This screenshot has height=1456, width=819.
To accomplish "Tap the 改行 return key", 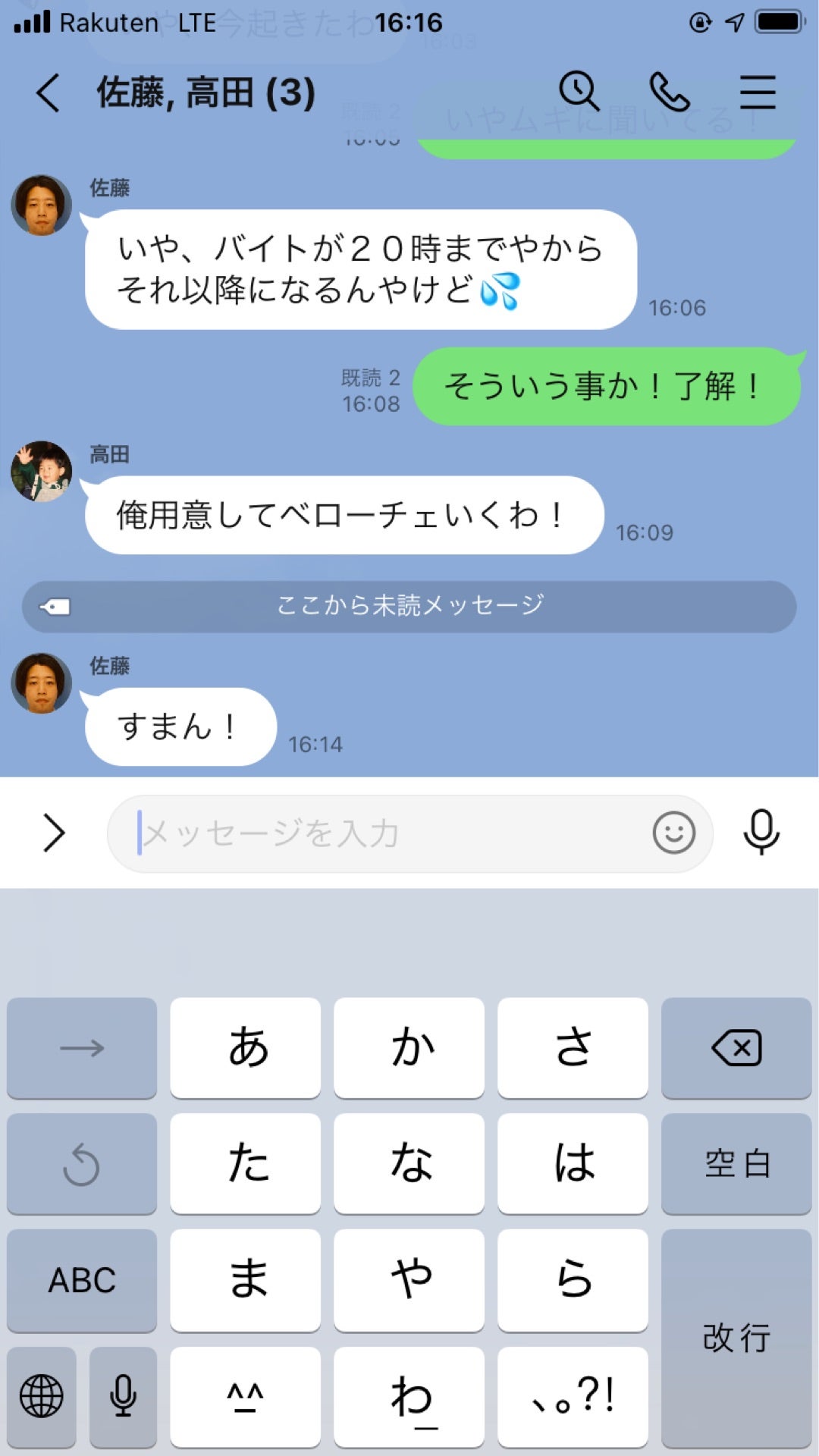I will point(736,1338).
